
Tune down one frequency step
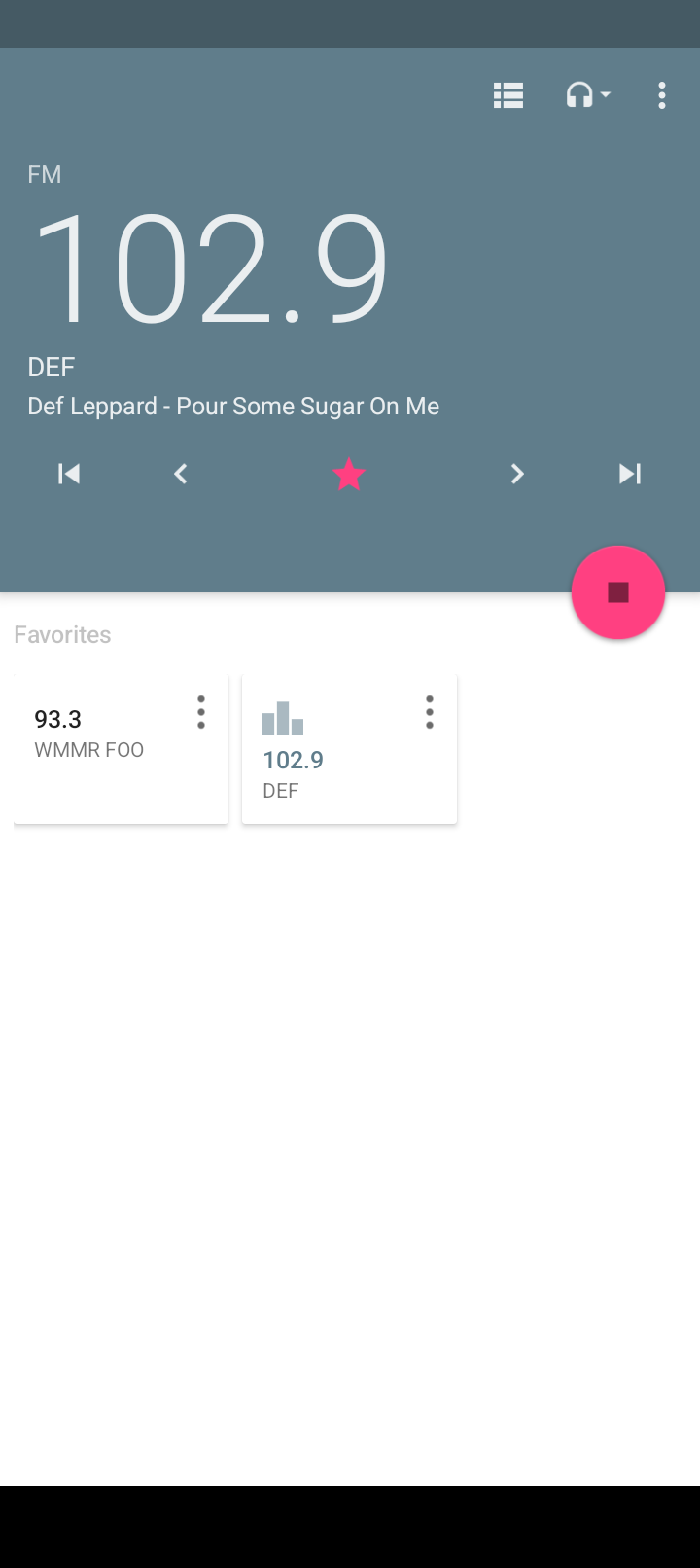tap(180, 474)
